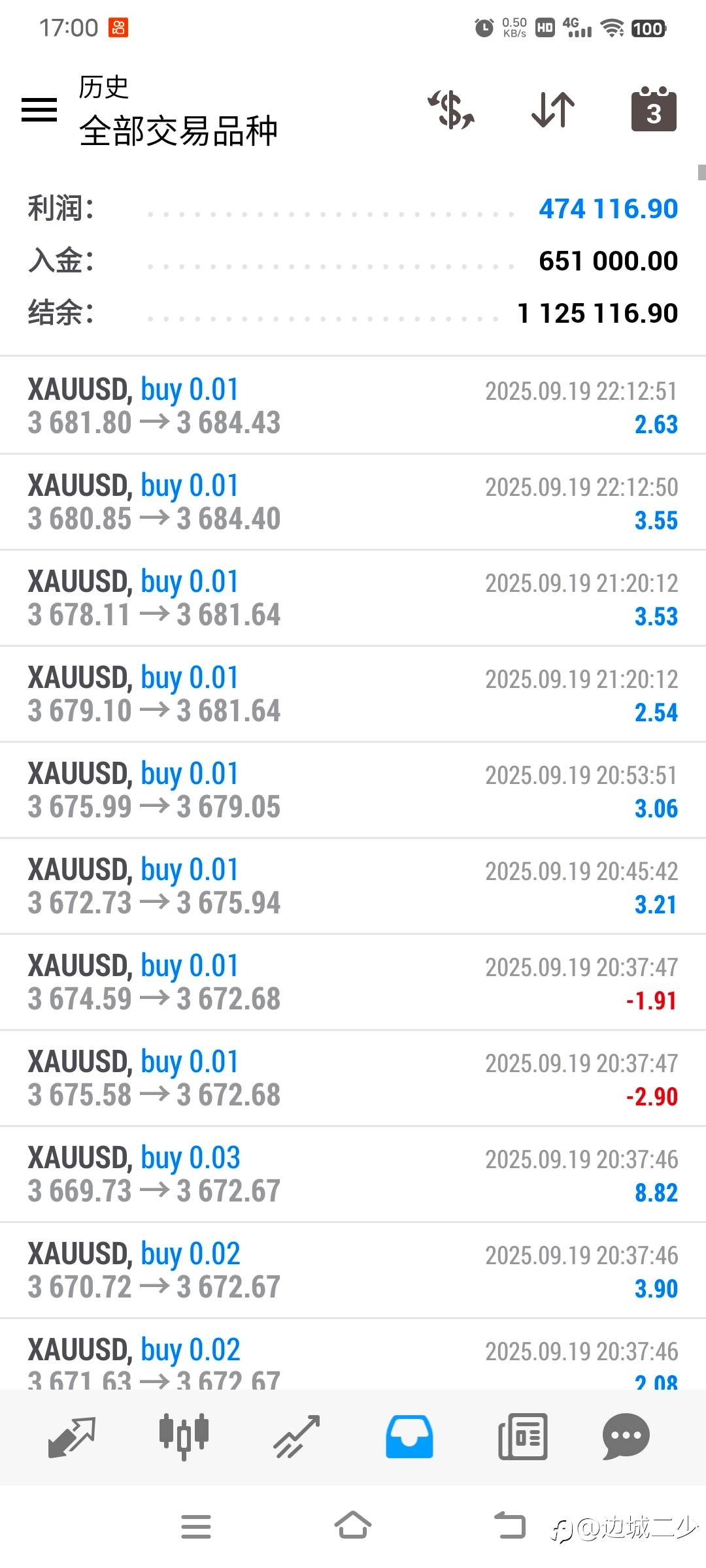This screenshot has width=706, height=1568.
Task: Open the XAUUSD trade closed at 22:12:51
Action: [x=353, y=406]
